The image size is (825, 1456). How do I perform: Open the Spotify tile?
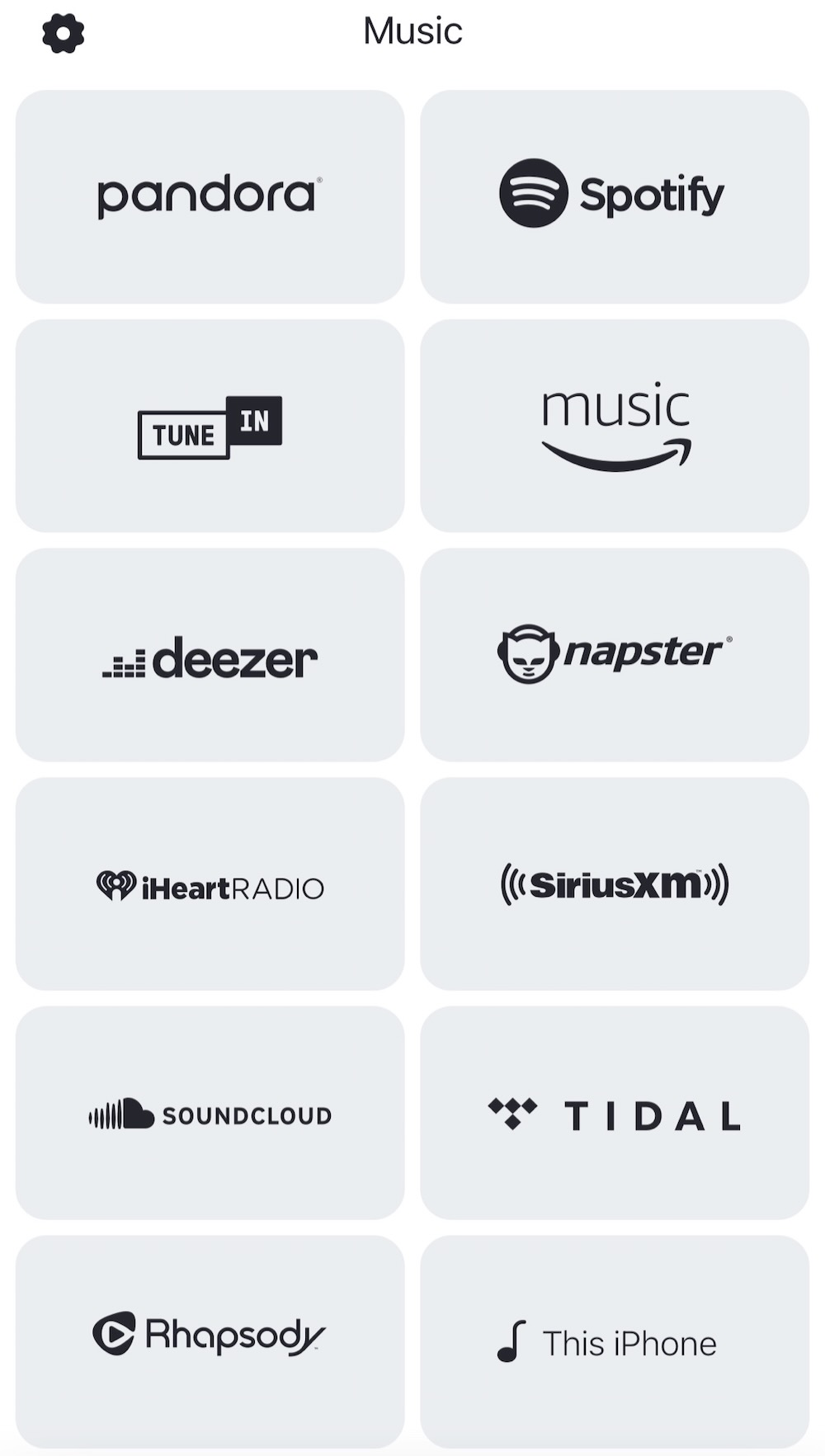point(614,196)
